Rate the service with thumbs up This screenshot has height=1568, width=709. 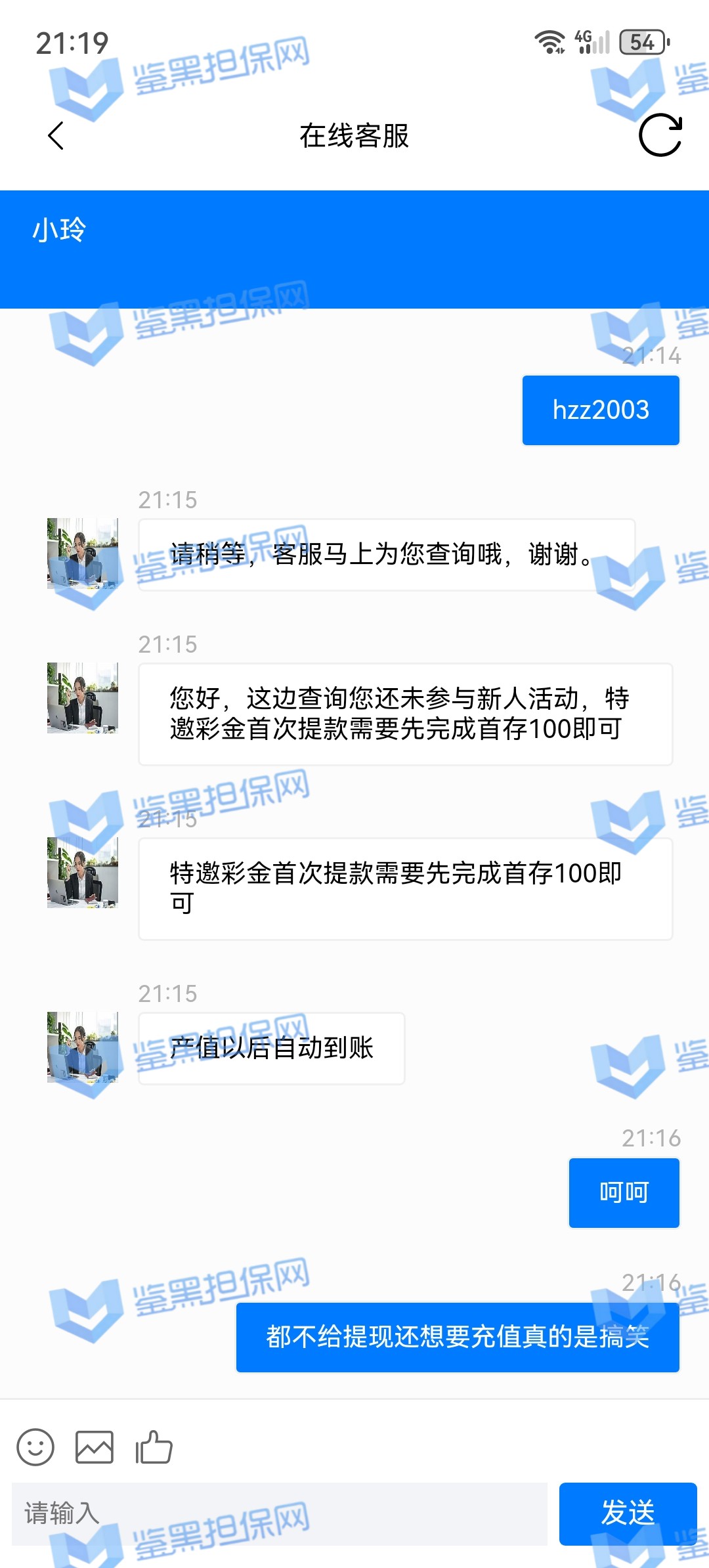(x=154, y=1447)
